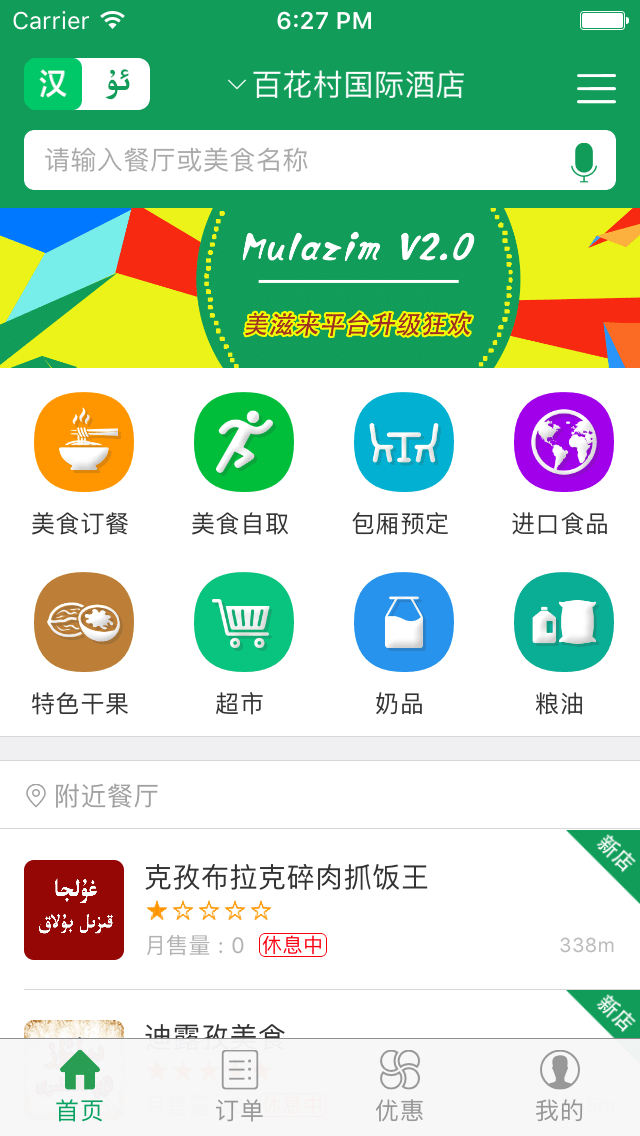Switch to the 优惠 tab
The image size is (640, 1136).
(400, 1086)
